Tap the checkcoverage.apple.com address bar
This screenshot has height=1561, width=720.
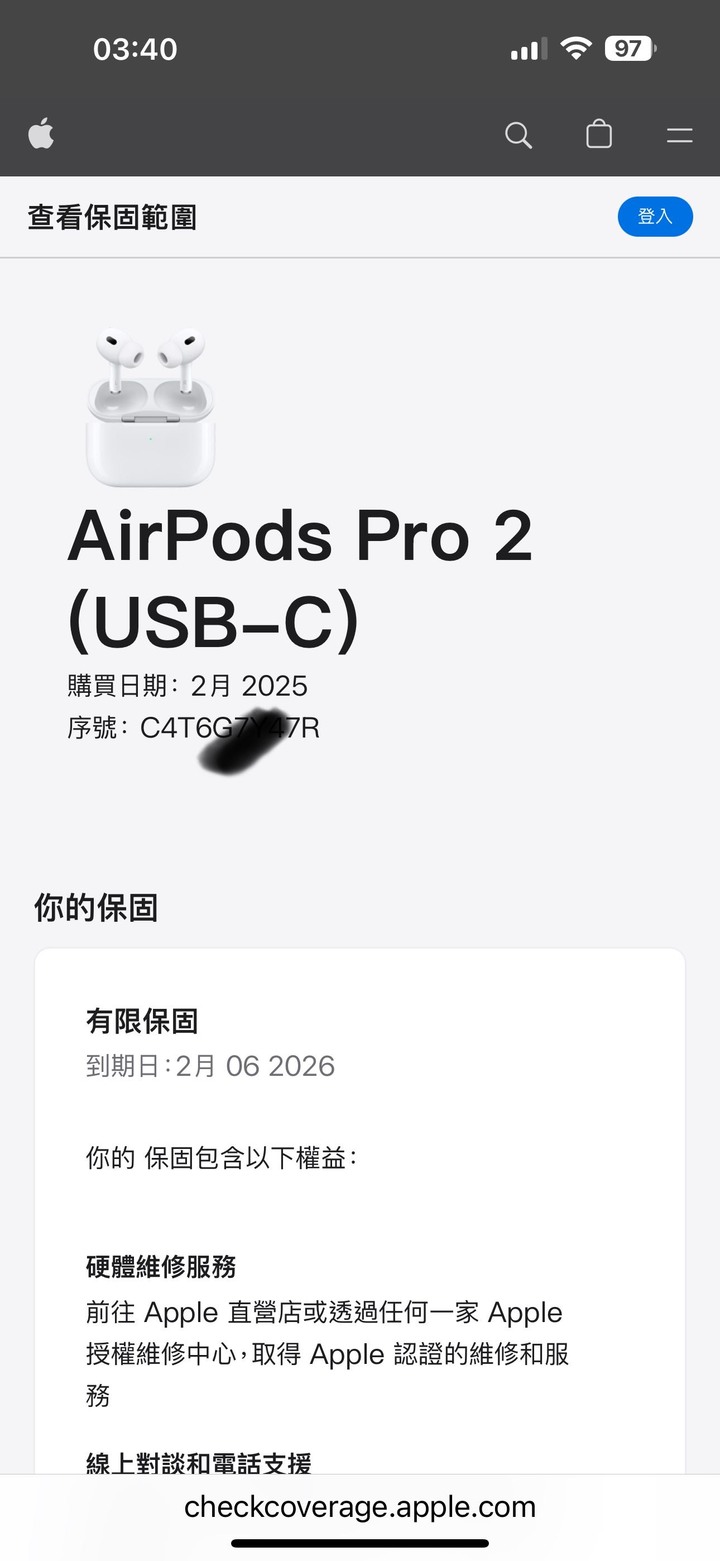(360, 1506)
